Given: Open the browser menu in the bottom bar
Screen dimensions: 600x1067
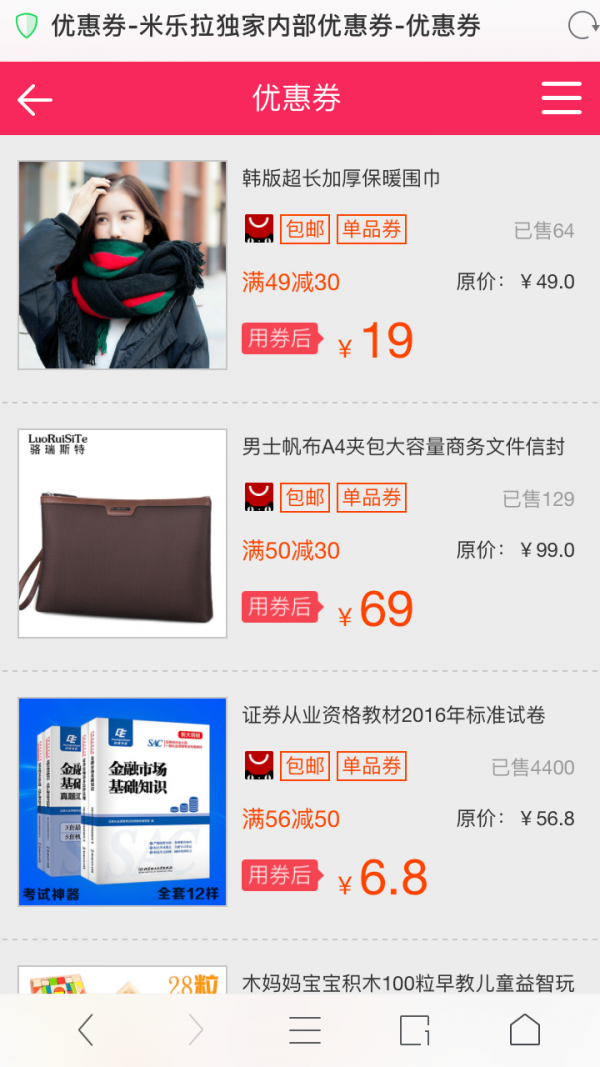Looking at the screenshot, I should click(304, 1030).
